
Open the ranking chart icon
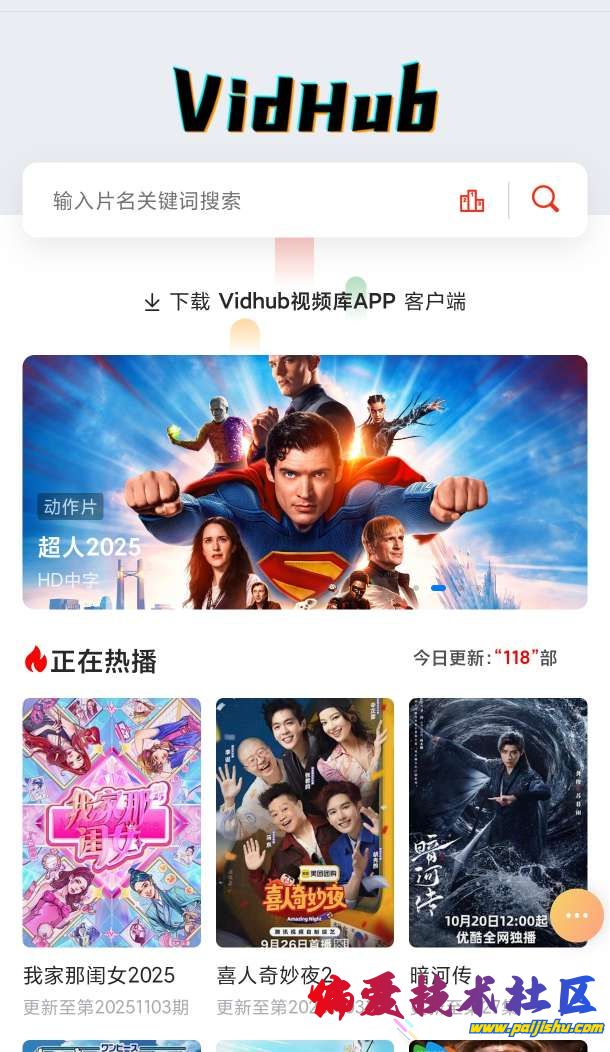click(x=472, y=201)
